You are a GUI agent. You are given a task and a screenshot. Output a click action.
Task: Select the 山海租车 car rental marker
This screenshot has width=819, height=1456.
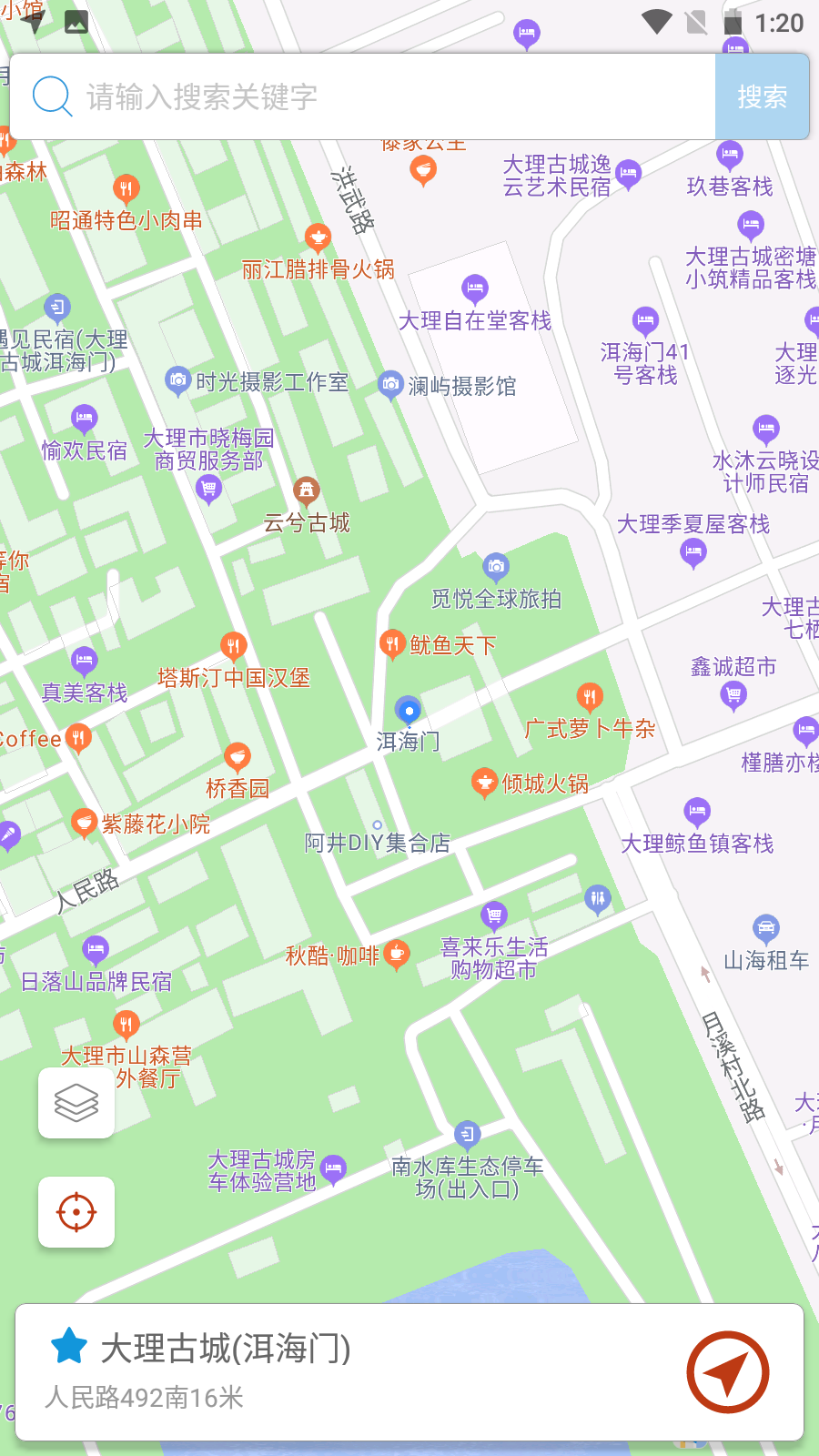(766, 928)
